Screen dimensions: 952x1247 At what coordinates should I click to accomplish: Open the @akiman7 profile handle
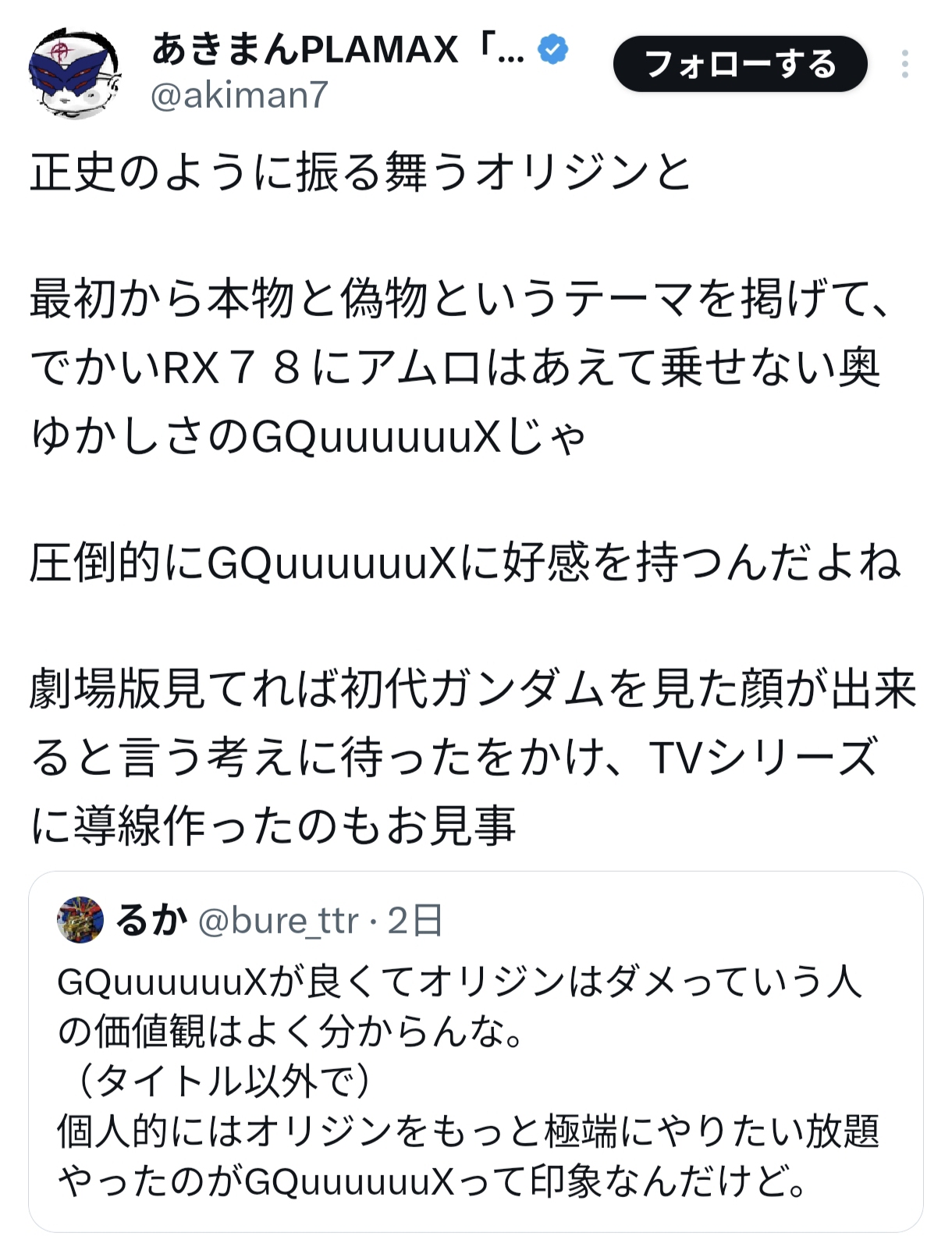(x=239, y=96)
